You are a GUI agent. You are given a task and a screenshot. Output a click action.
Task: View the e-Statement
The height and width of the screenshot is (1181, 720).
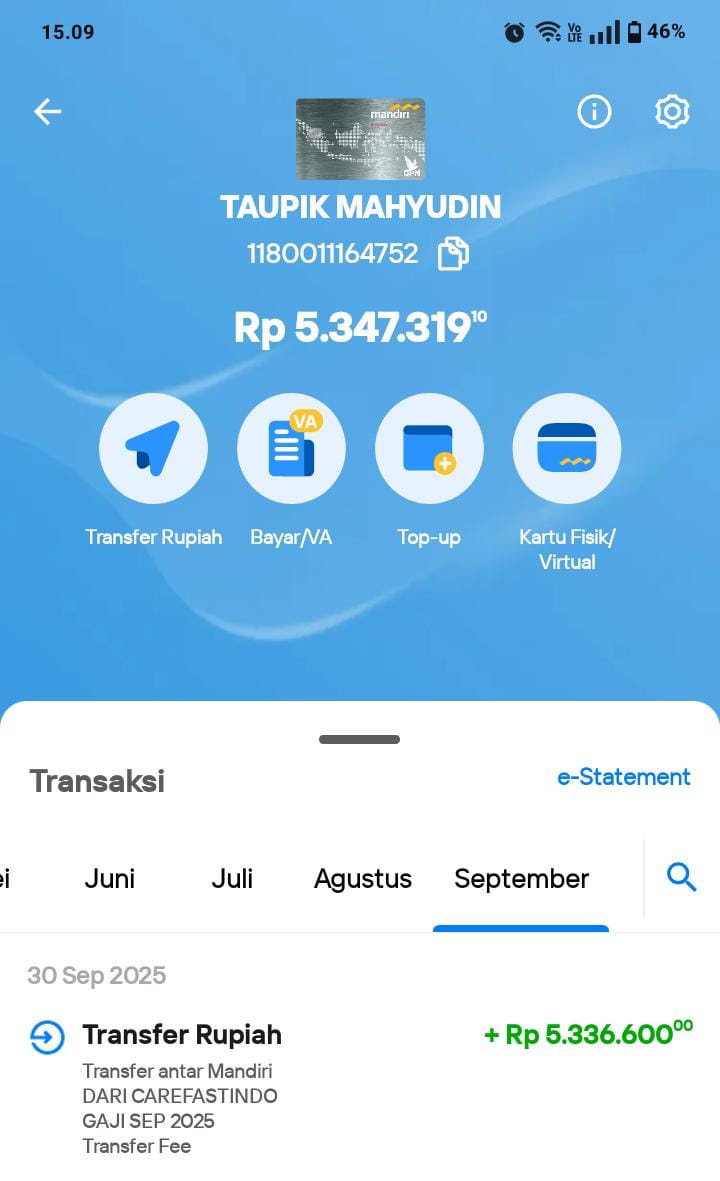[x=623, y=777]
